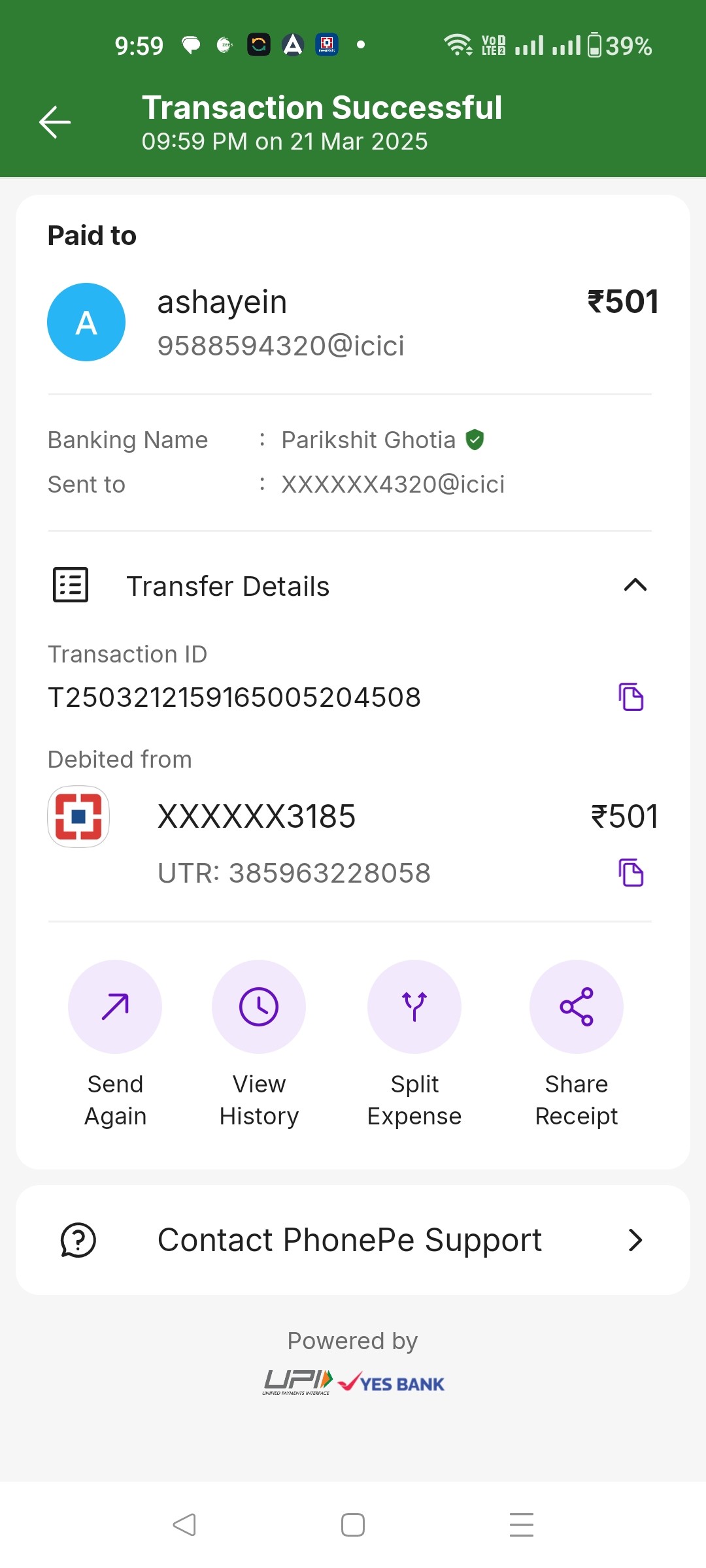
Task: Open the system recent apps button
Action: pos(522,1525)
